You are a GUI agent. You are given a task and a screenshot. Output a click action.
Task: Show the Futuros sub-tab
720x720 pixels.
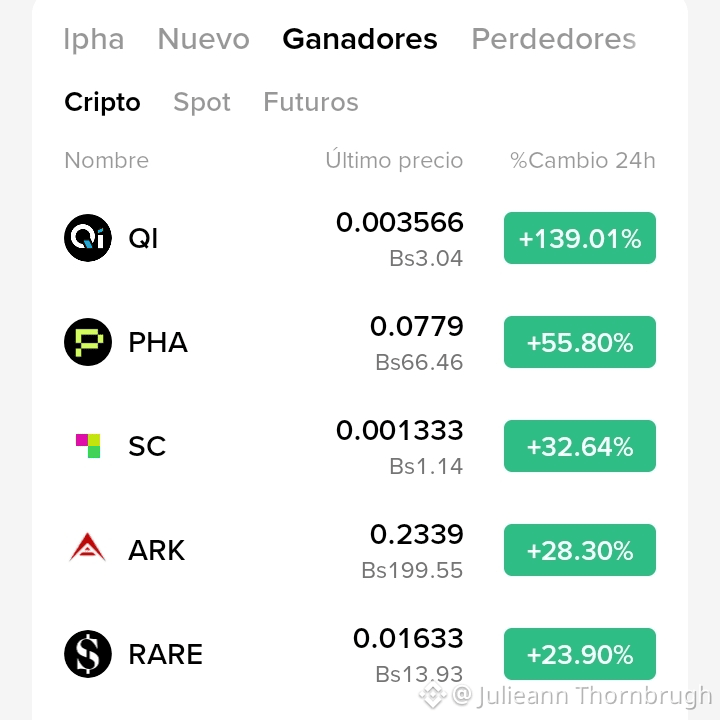(311, 102)
